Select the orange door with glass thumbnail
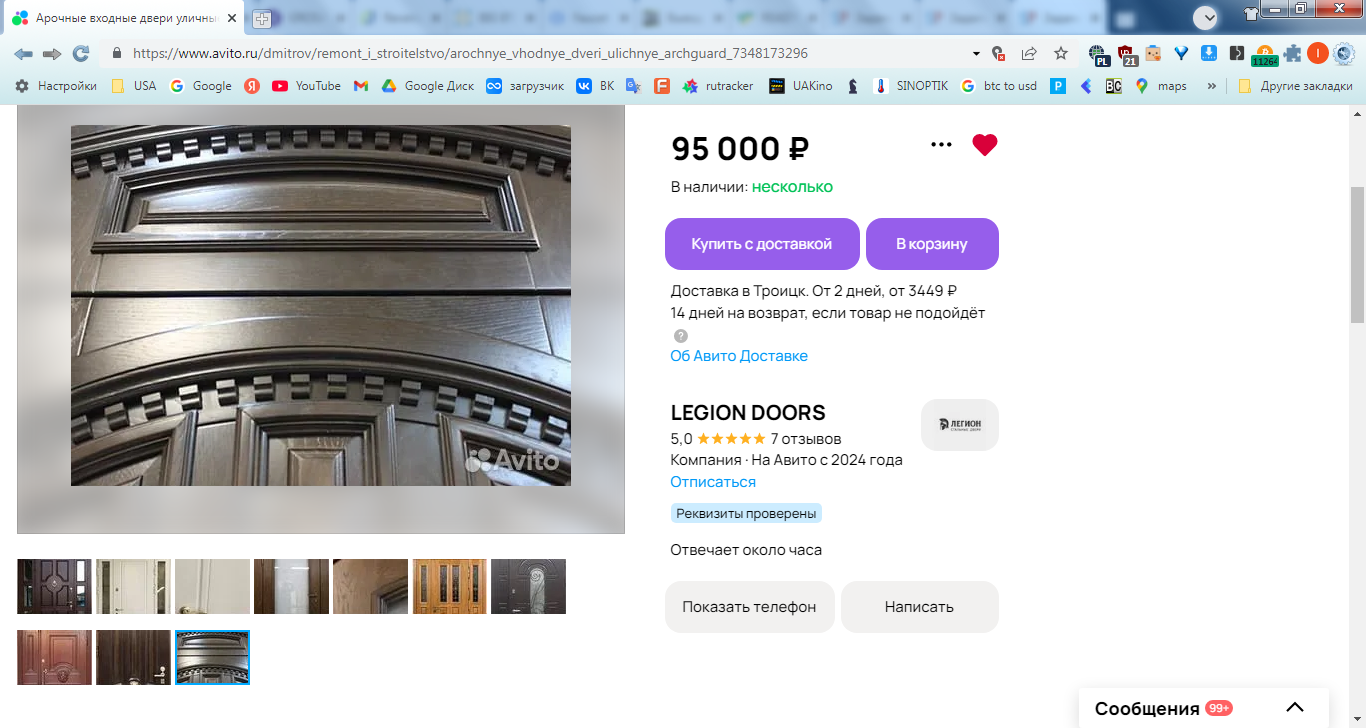Image resolution: width=1366 pixels, height=728 pixels. pyautogui.click(x=449, y=586)
